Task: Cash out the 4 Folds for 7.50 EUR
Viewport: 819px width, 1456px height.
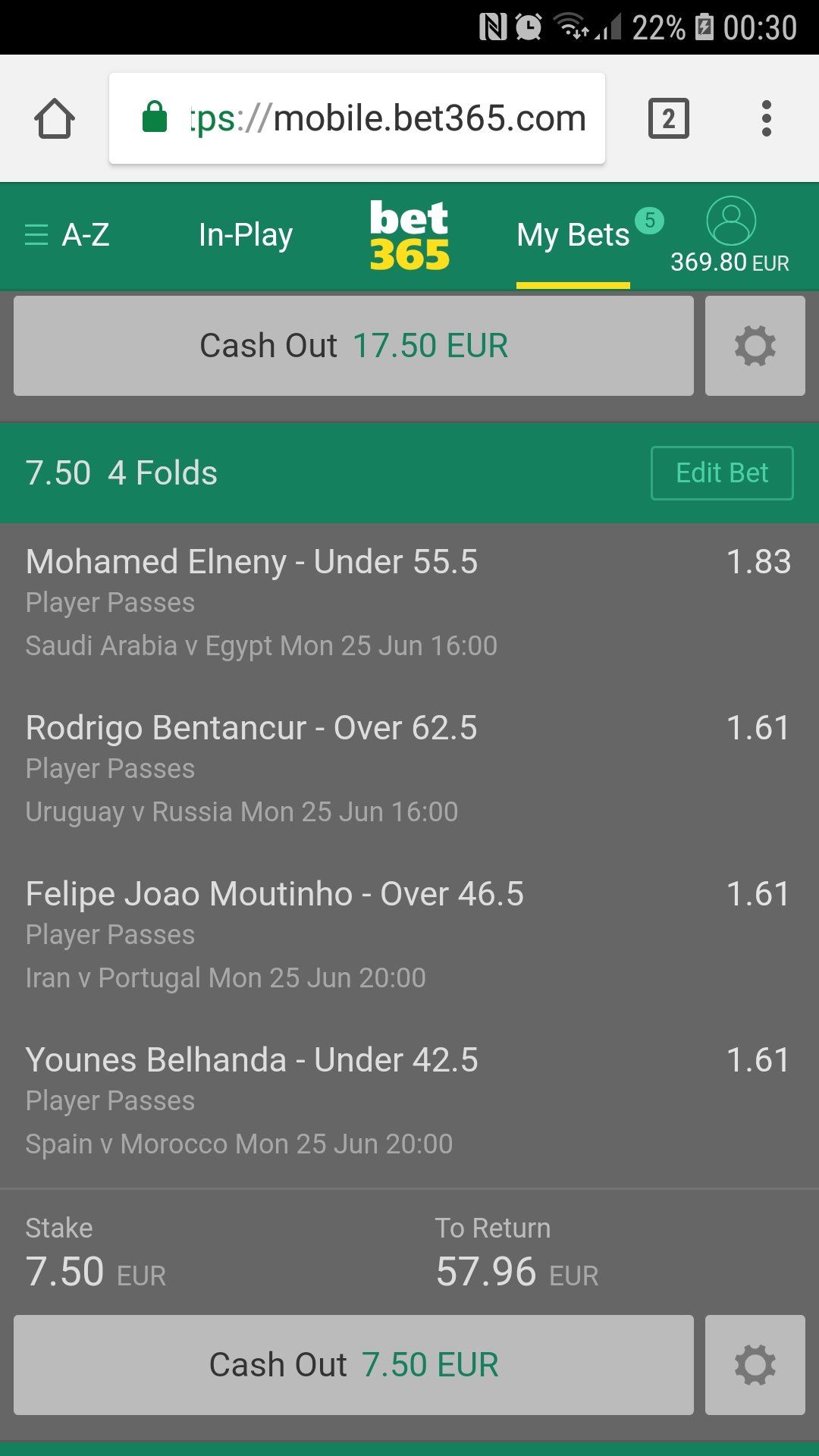Action: pos(353,1365)
